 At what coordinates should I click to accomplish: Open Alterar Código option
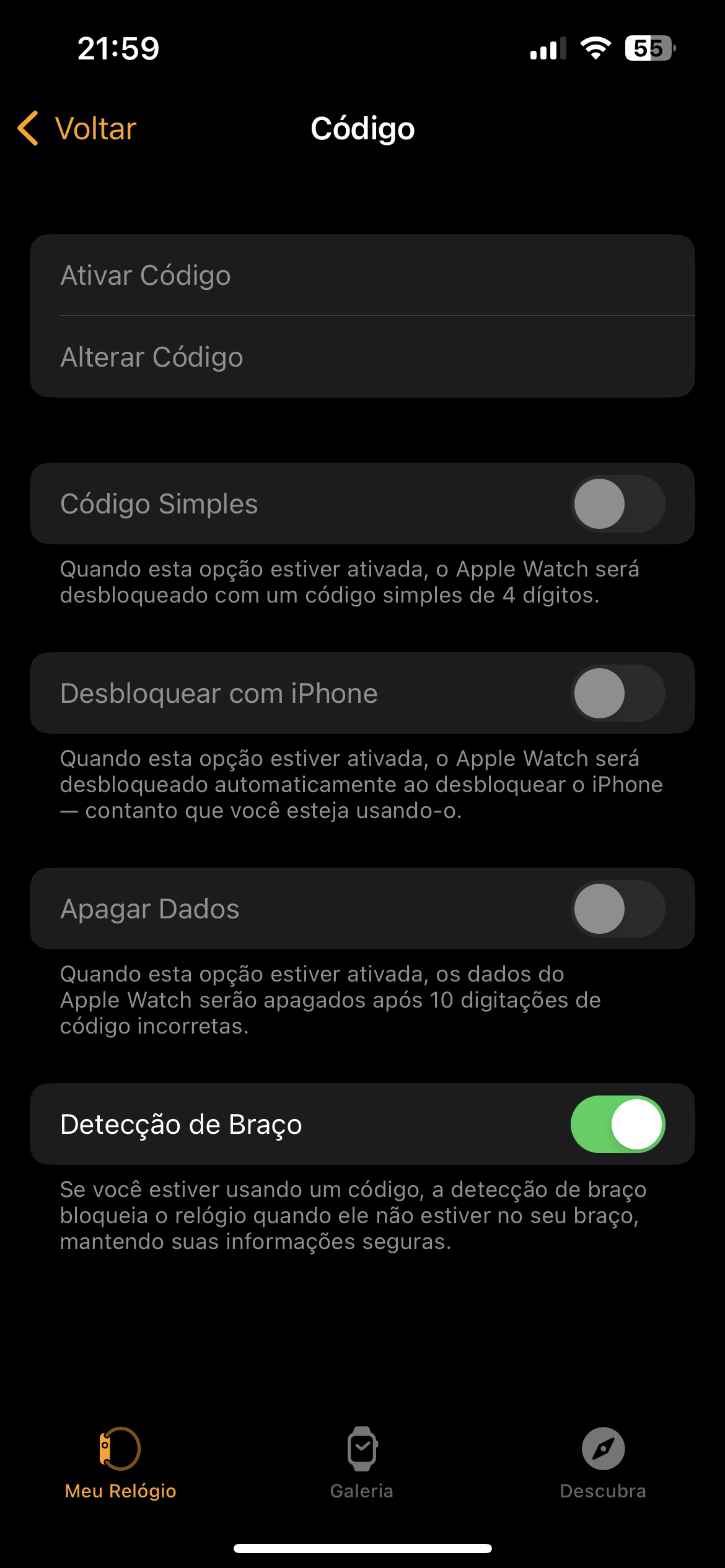362,357
